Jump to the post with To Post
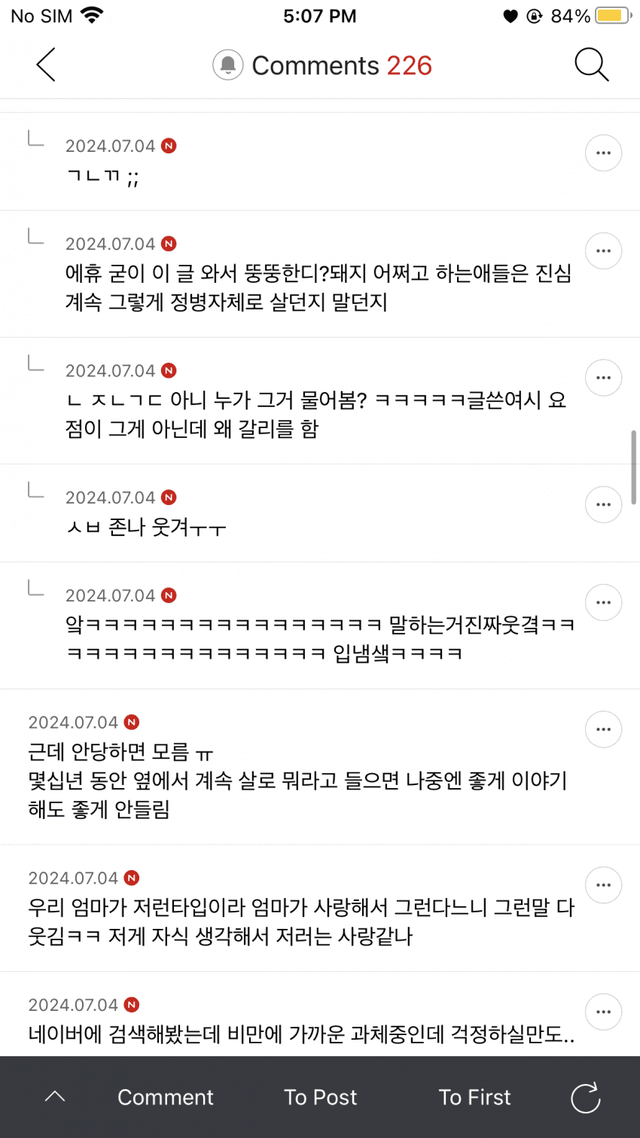640x1138 pixels. [x=320, y=1097]
